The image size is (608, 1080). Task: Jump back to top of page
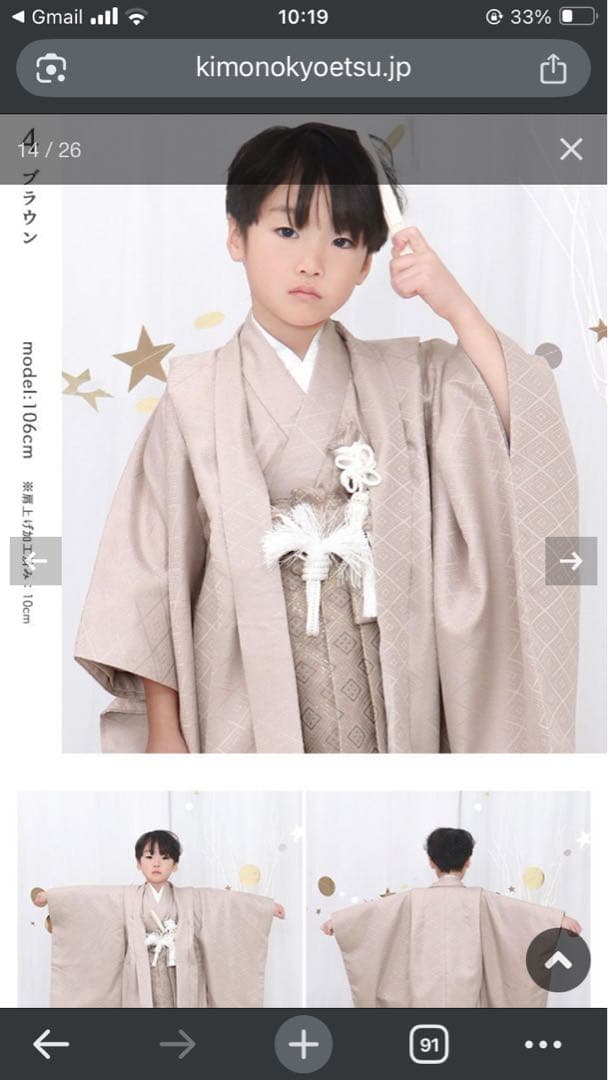[558, 960]
